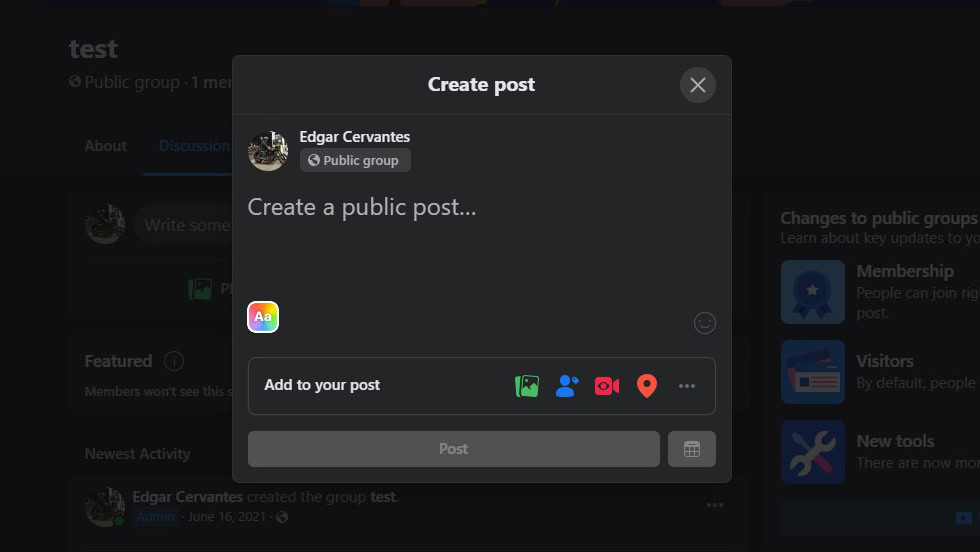
Task: Add a photo or video to post
Action: click(x=527, y=386)
